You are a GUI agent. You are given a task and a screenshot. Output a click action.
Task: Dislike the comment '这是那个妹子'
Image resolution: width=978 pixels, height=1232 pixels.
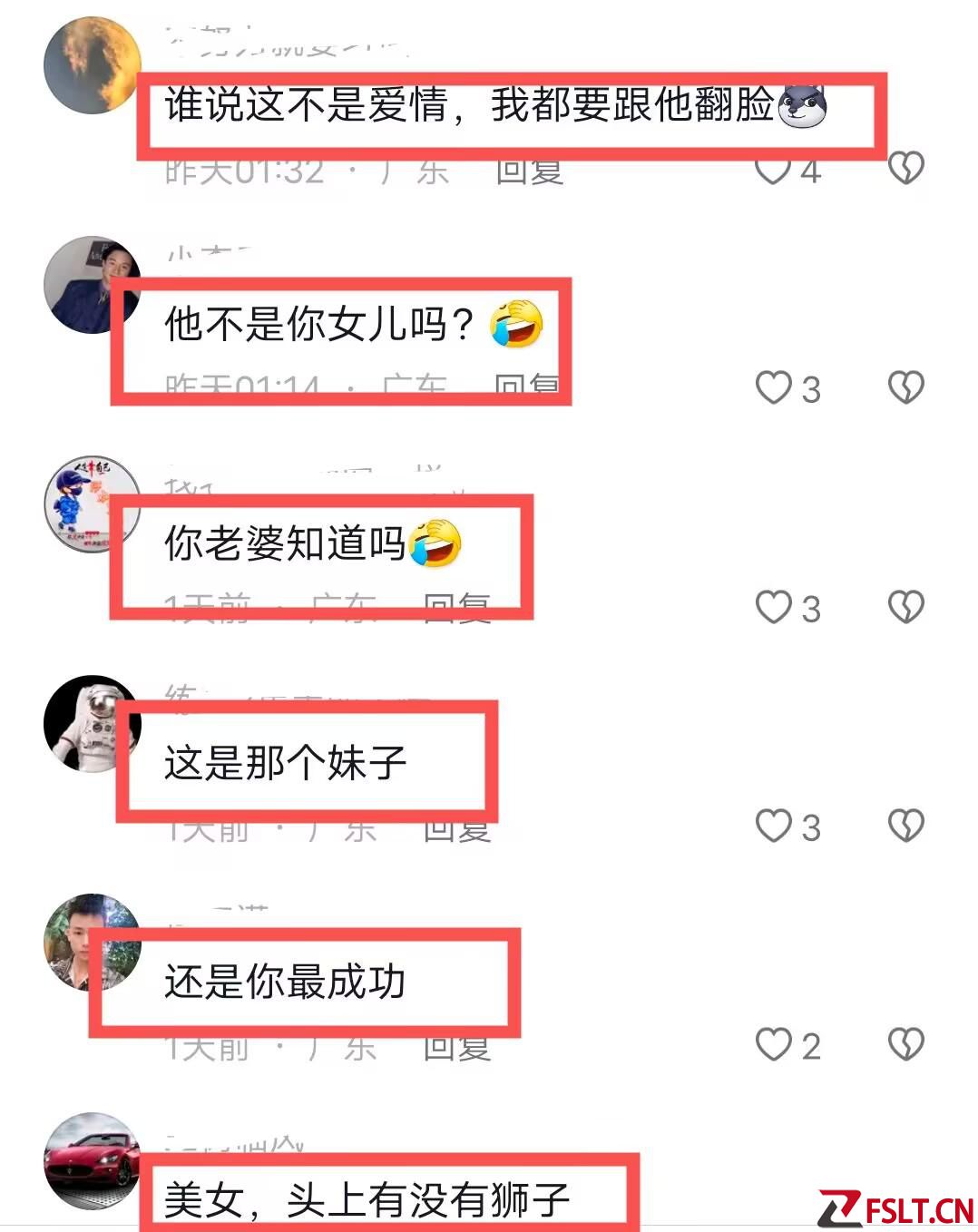[x=905, y=826]
